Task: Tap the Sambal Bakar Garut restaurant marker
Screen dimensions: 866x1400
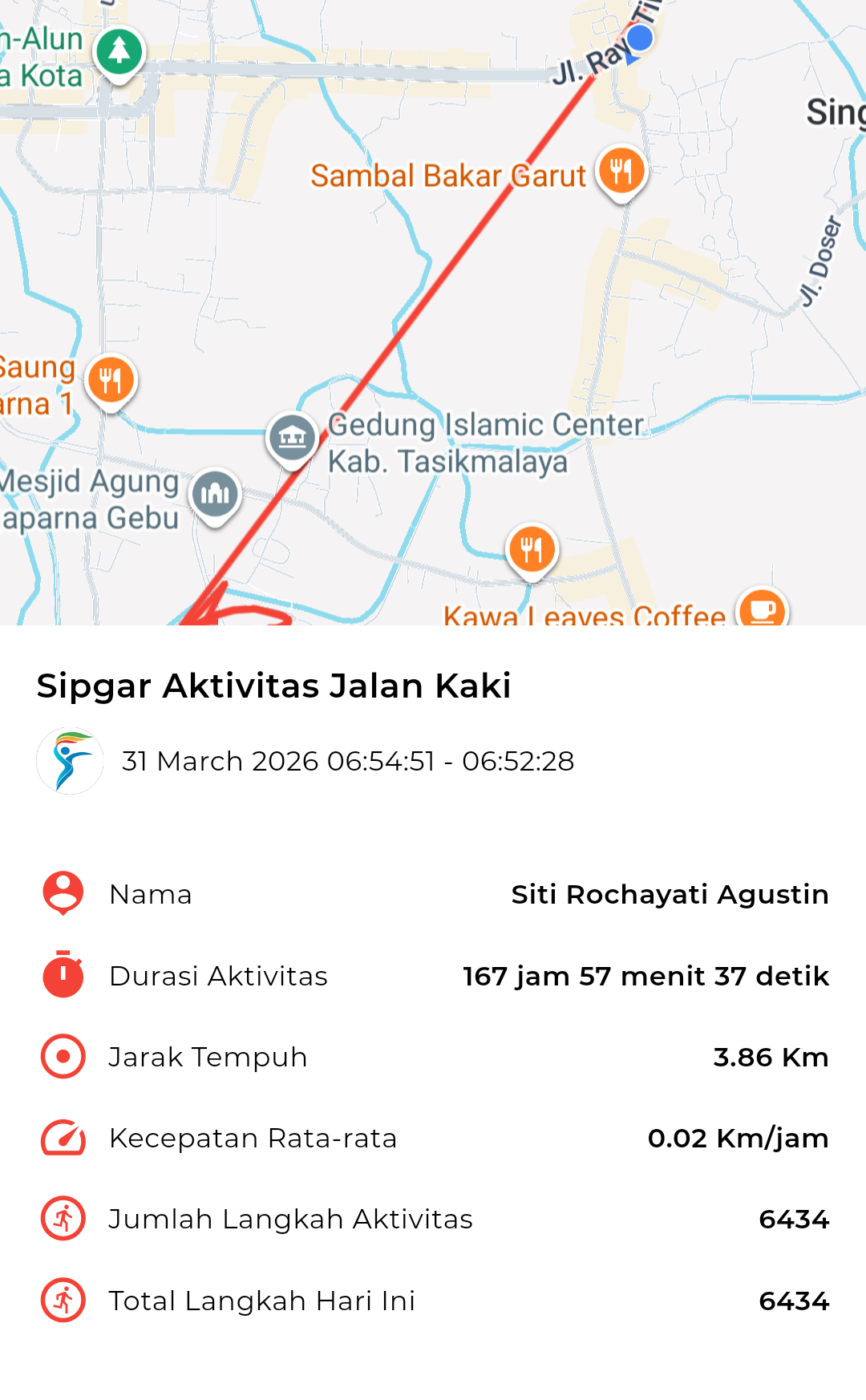Action: tap(621, 171)
